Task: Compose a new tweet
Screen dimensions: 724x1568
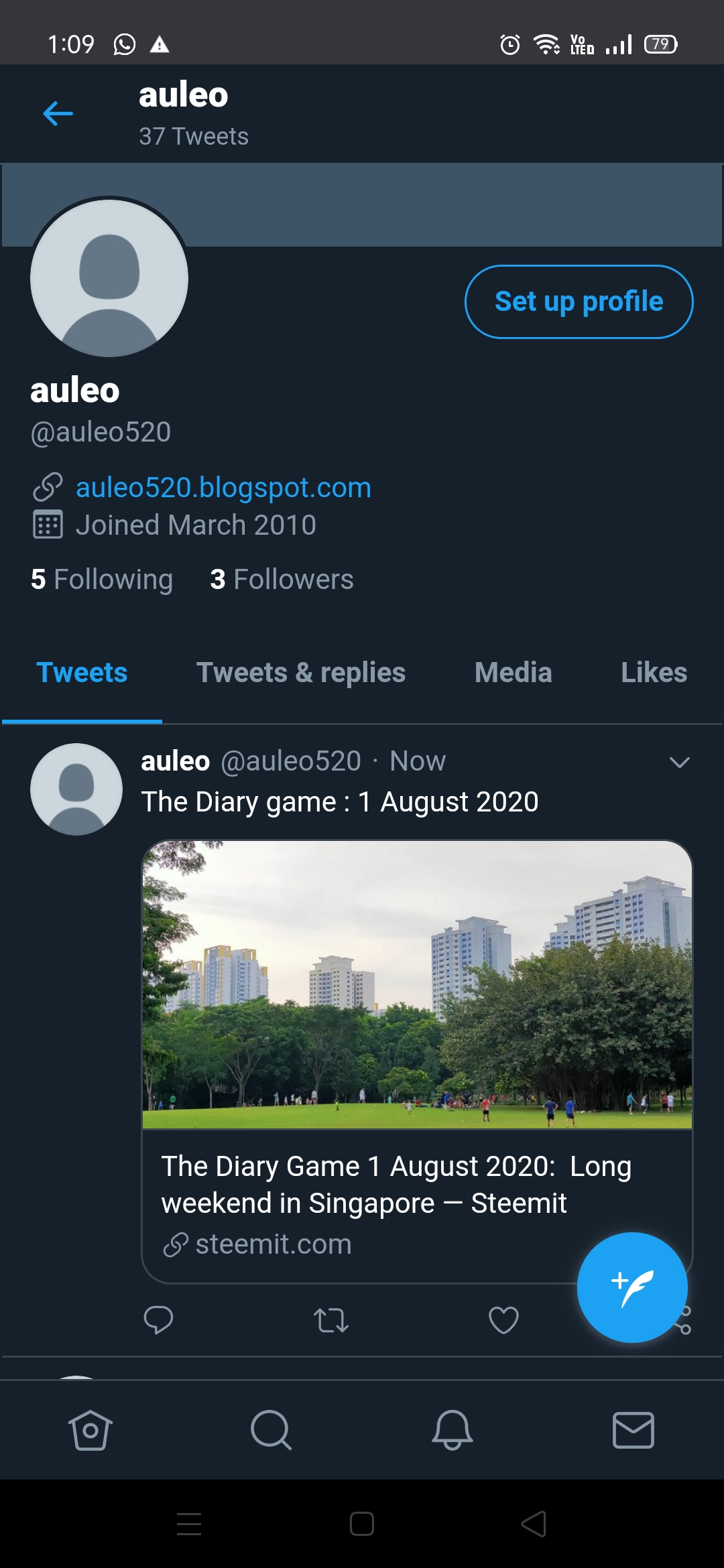Action: coord(632,1287)
